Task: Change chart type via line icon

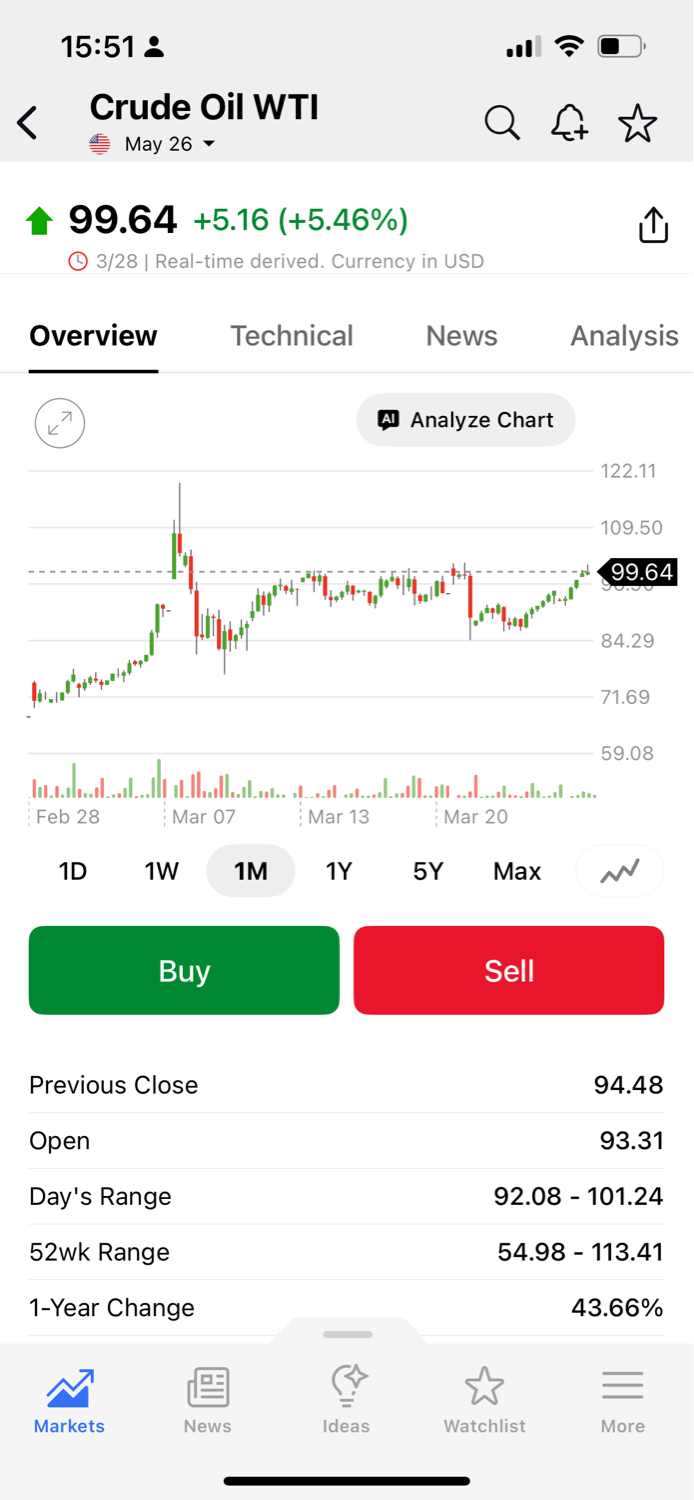Action: pyautogui.click(x=619, y=871)
